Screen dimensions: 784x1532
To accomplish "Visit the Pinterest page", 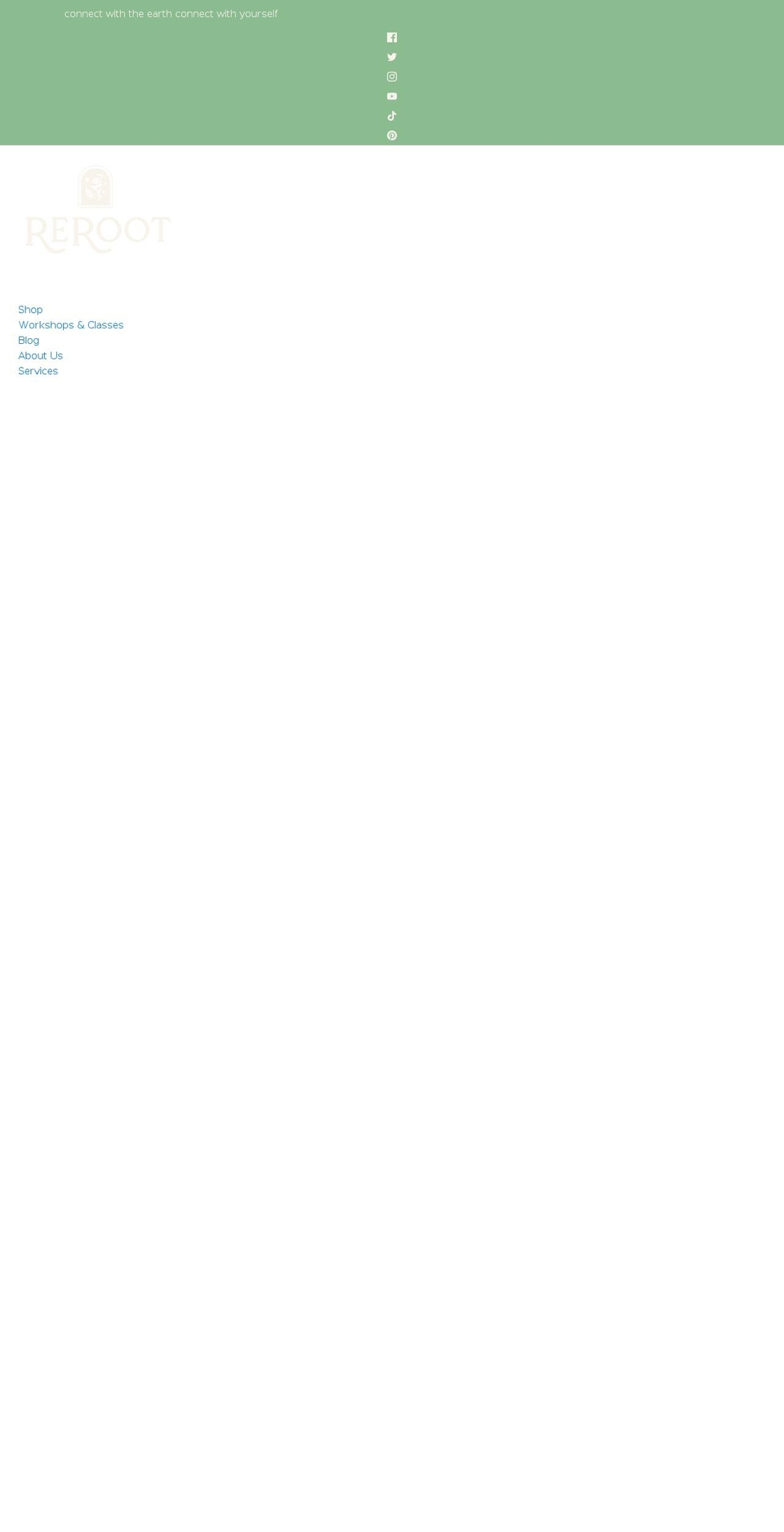I will click(x=392, y=136).
